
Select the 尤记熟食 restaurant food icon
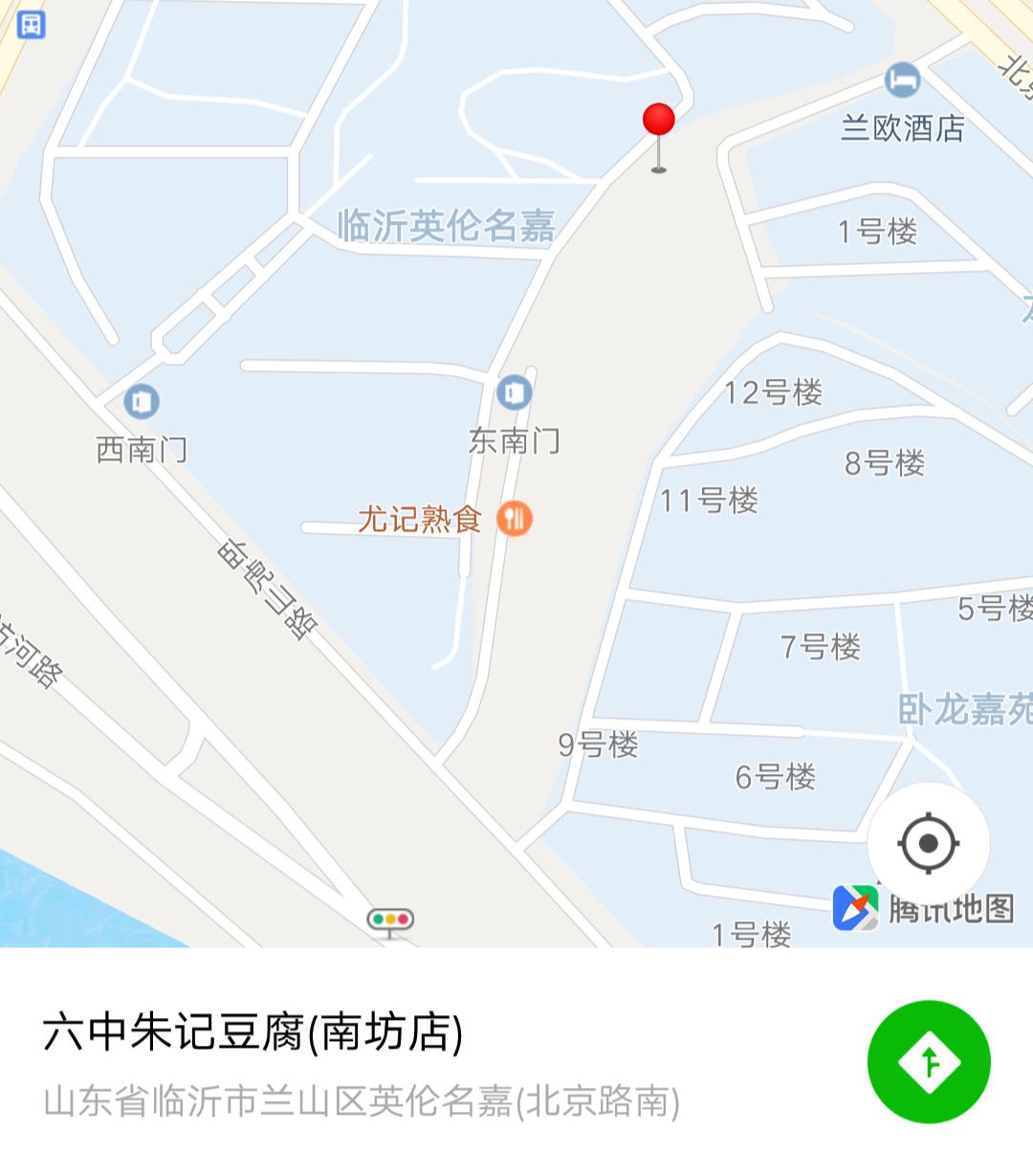click(514, 520)
